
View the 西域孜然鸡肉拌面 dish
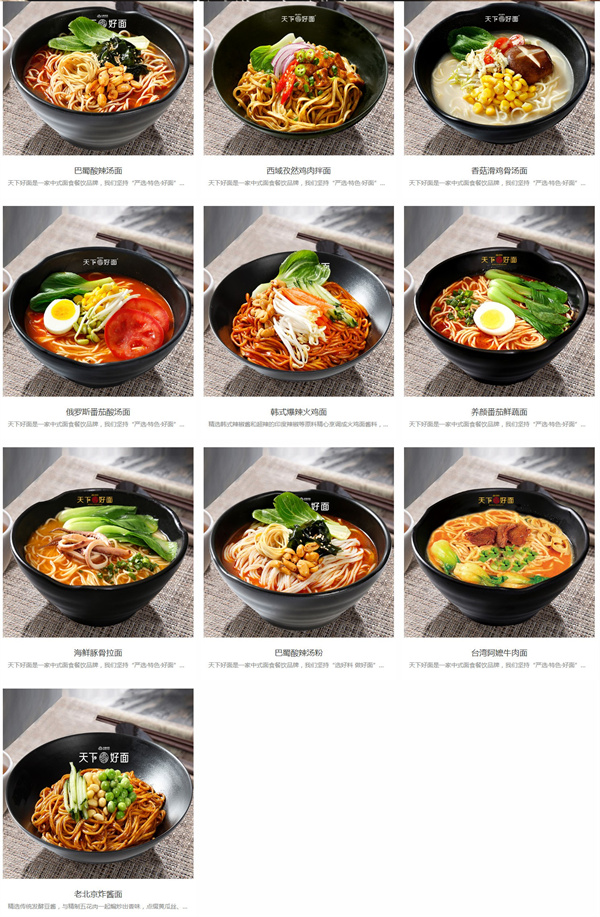pyautogui.click(x=298, y=78)
